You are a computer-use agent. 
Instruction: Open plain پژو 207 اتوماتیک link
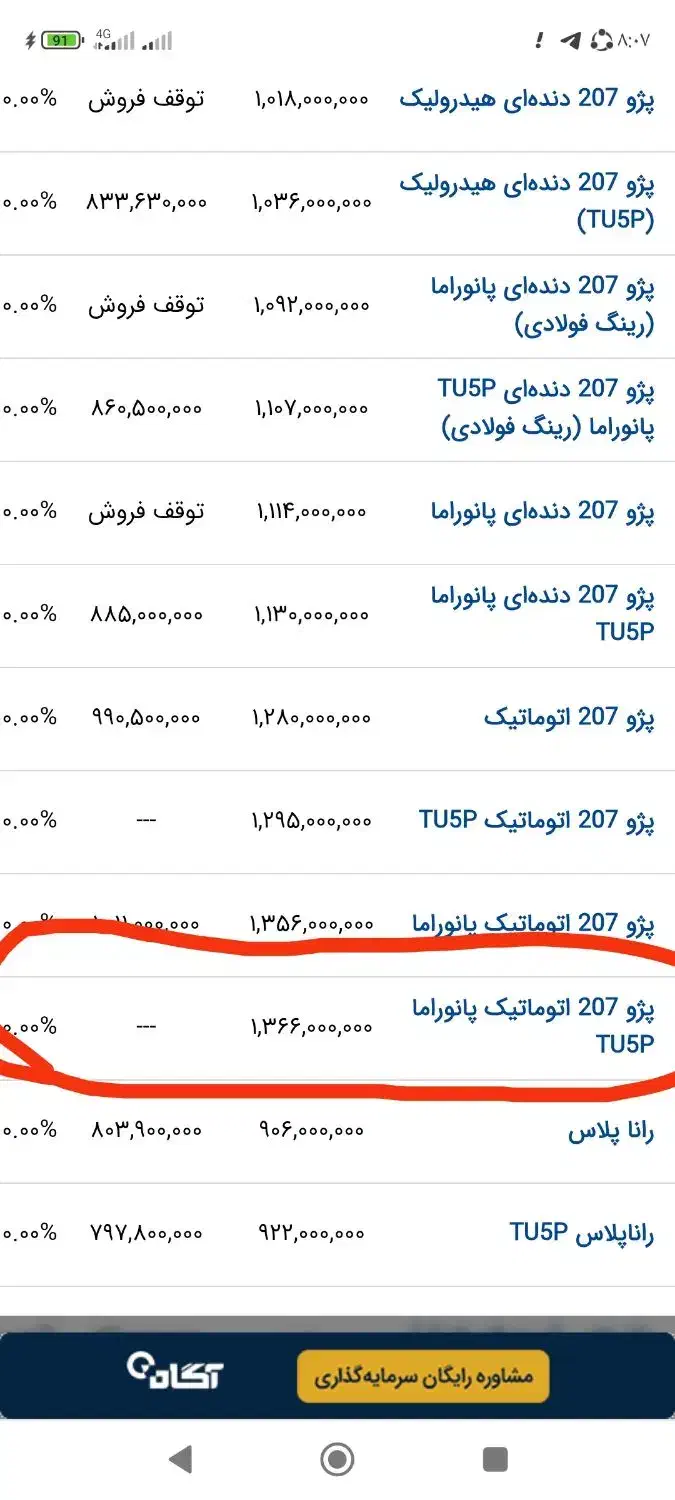569,717
